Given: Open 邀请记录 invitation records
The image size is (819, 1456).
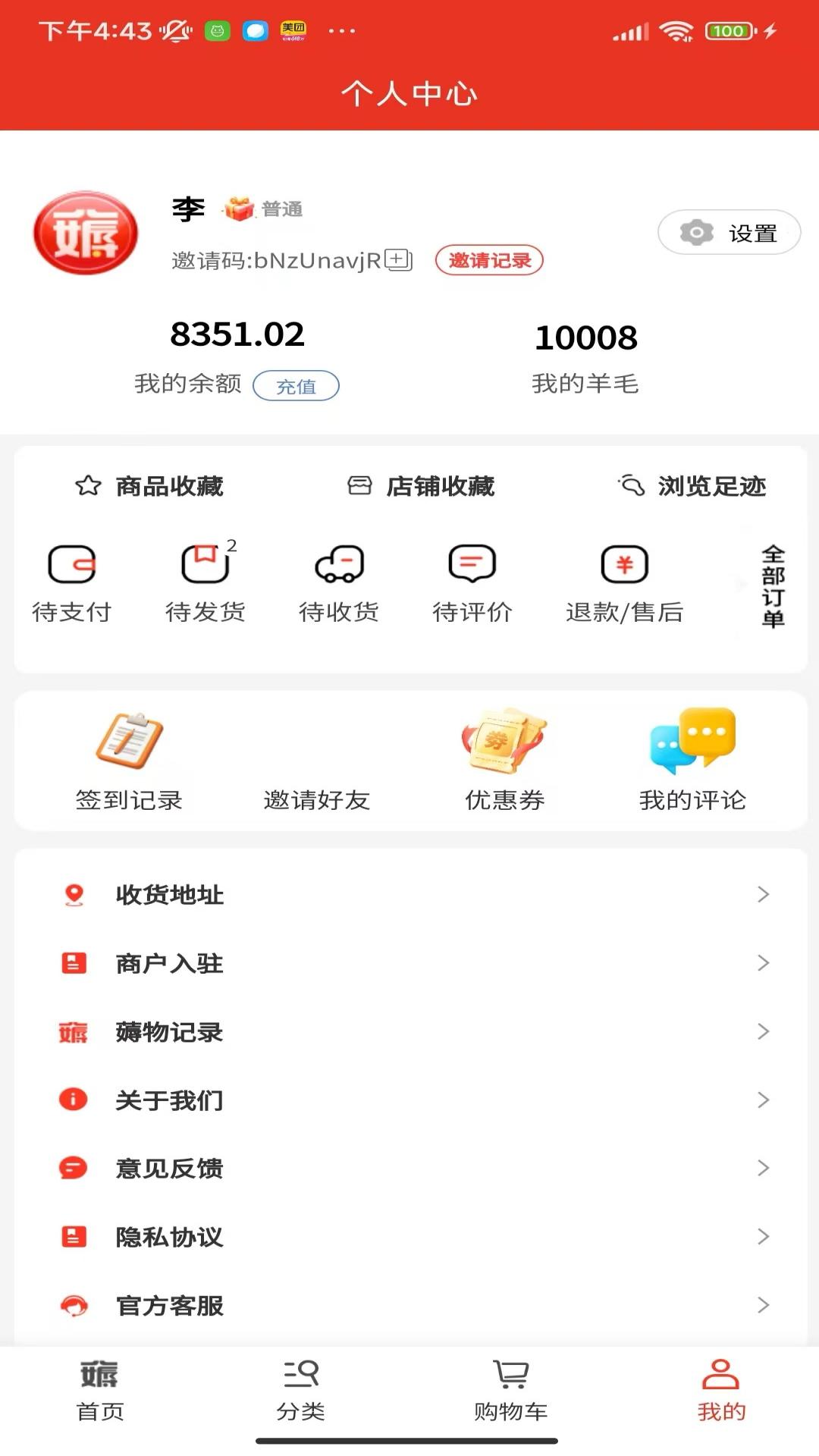Looking at the screenshot, I should (489, 259).
